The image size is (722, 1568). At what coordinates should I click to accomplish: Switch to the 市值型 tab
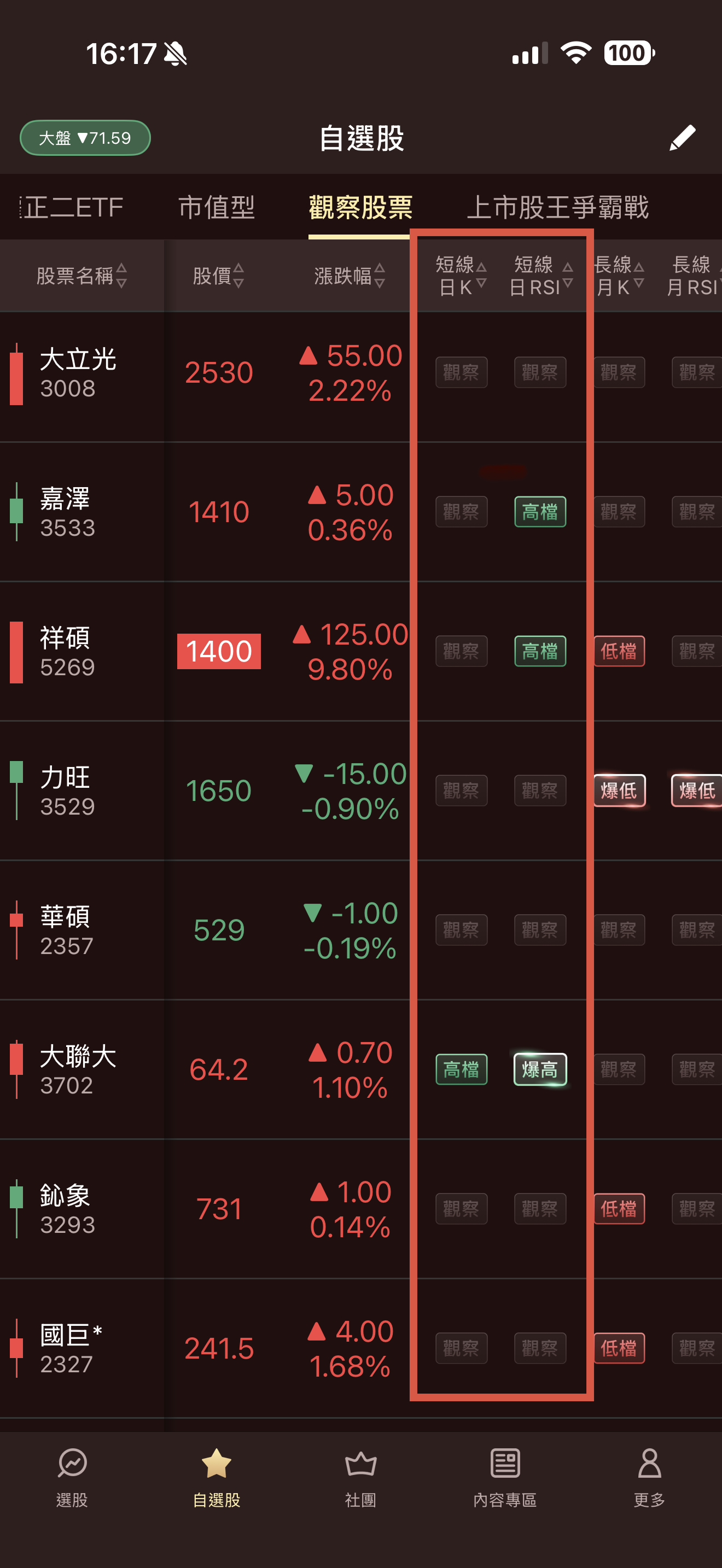pos(216,208)
